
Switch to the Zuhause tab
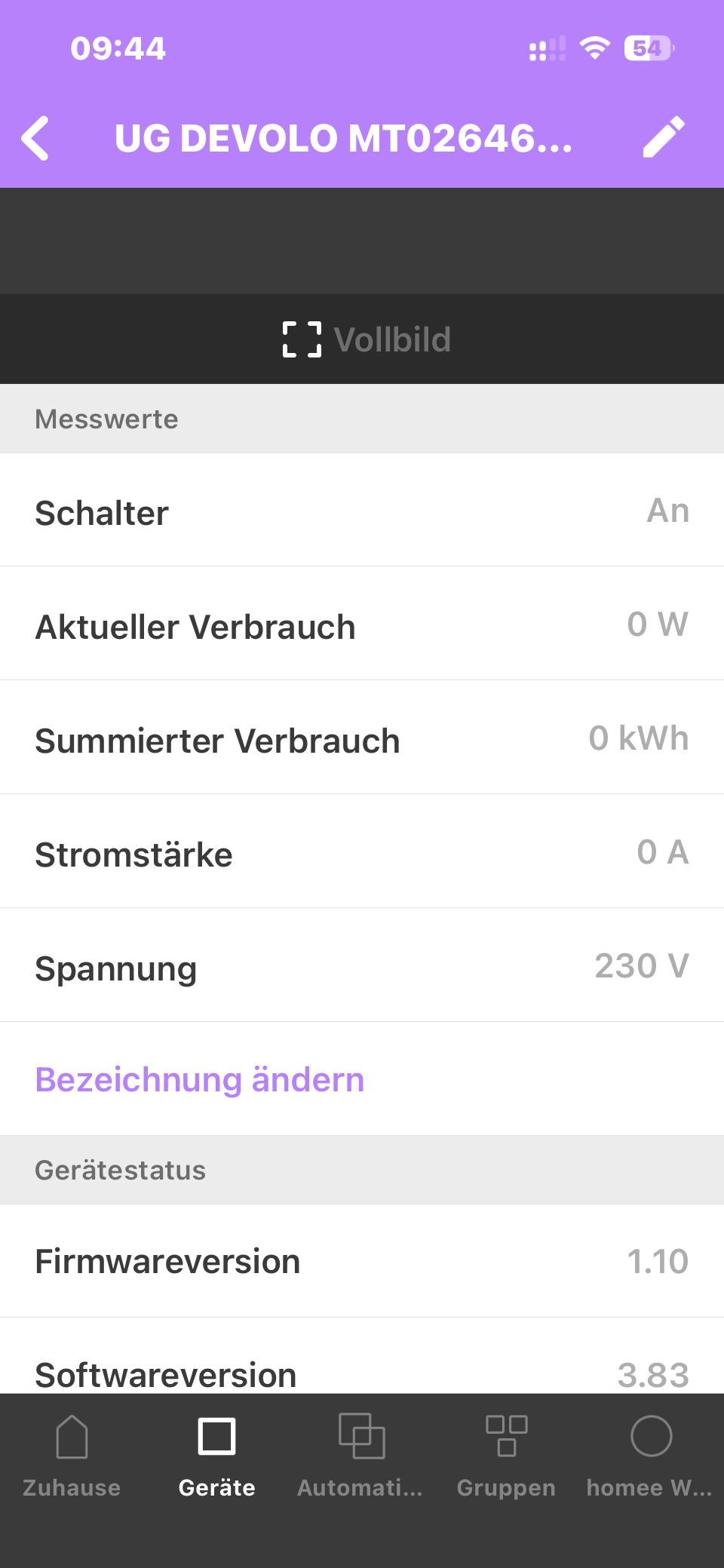72,1456
